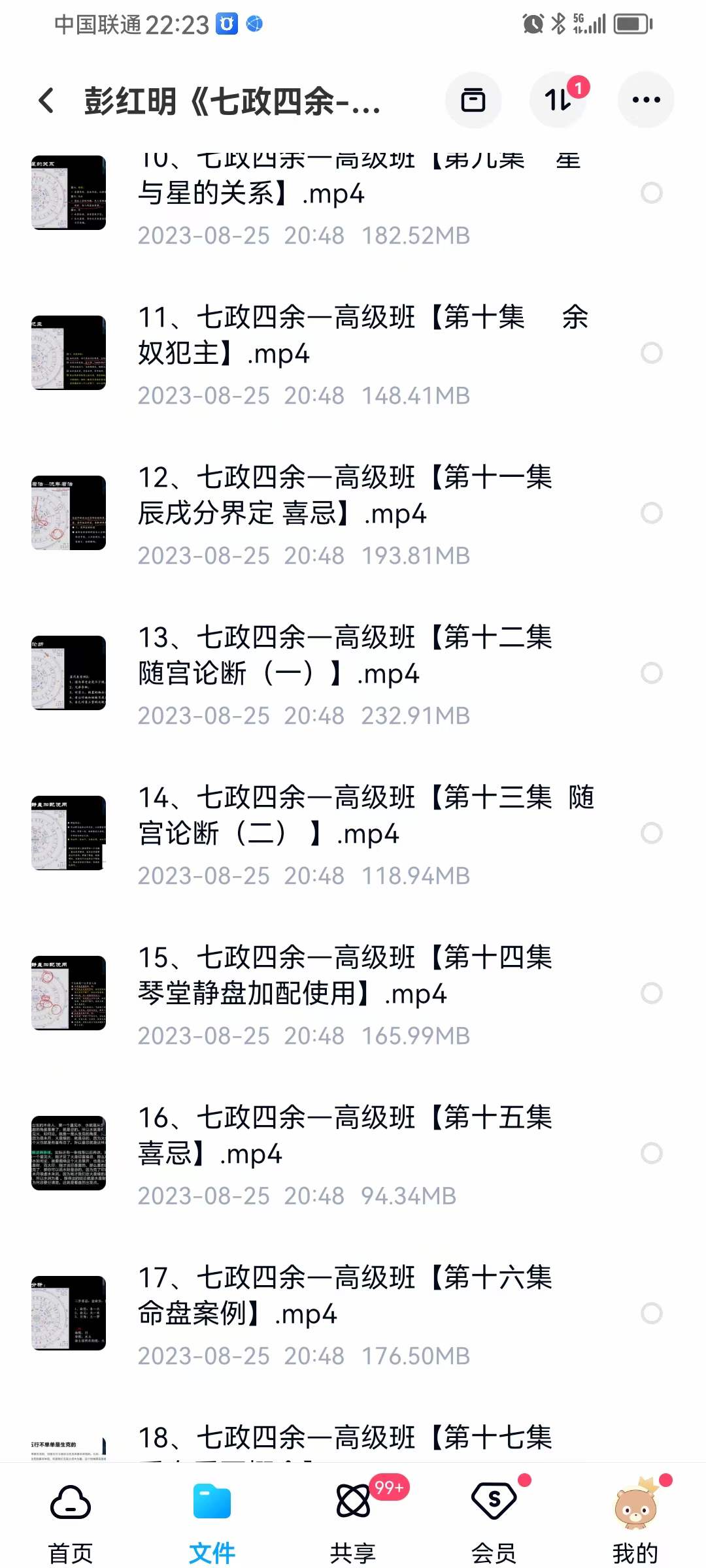Switch to the 首页 tab

coord(69,1522)
